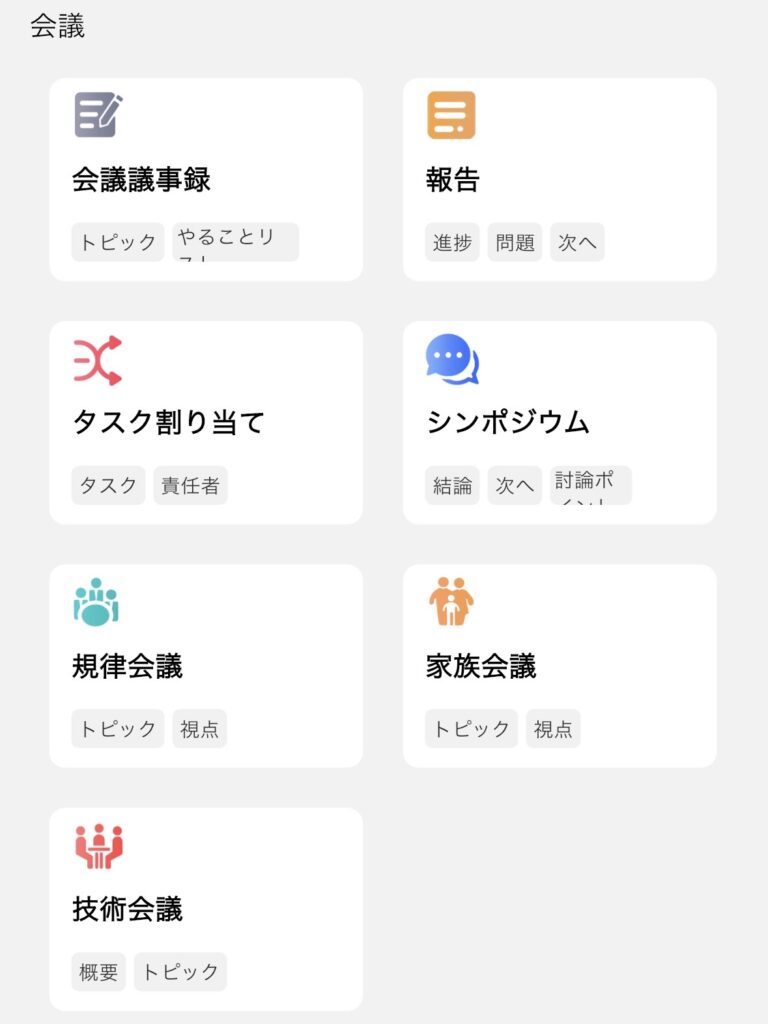Screen dimensions: 768x1024
Task: Open the 会議議事録 template card
Action: click(205, 180)
